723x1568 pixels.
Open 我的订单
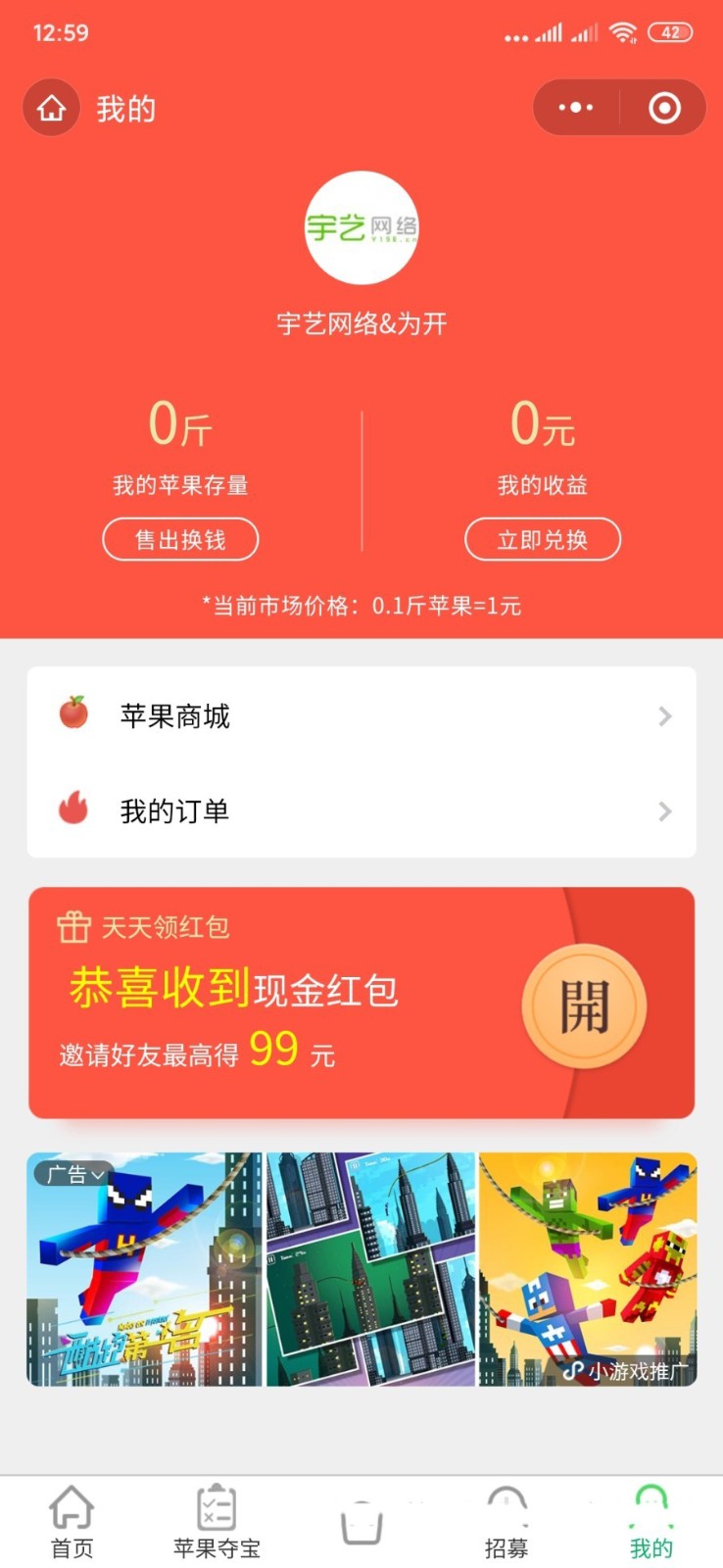[361, 810]
